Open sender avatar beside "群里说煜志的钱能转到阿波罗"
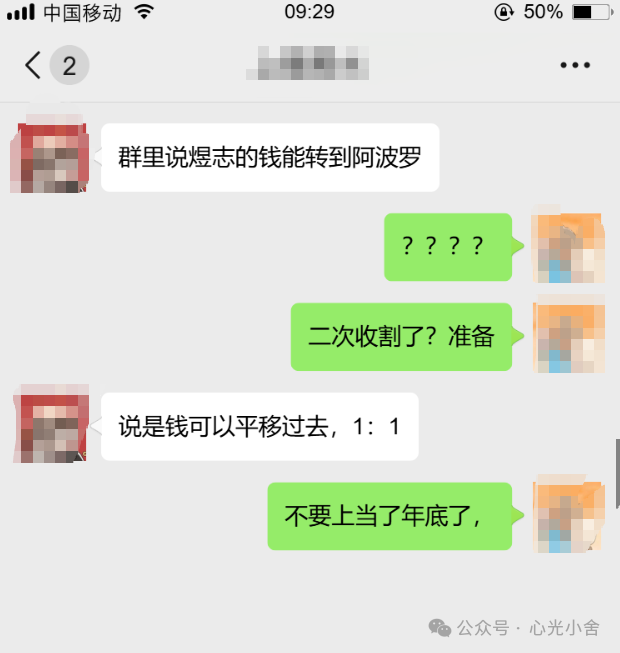 pyautogui.click(x=52, y=157)
